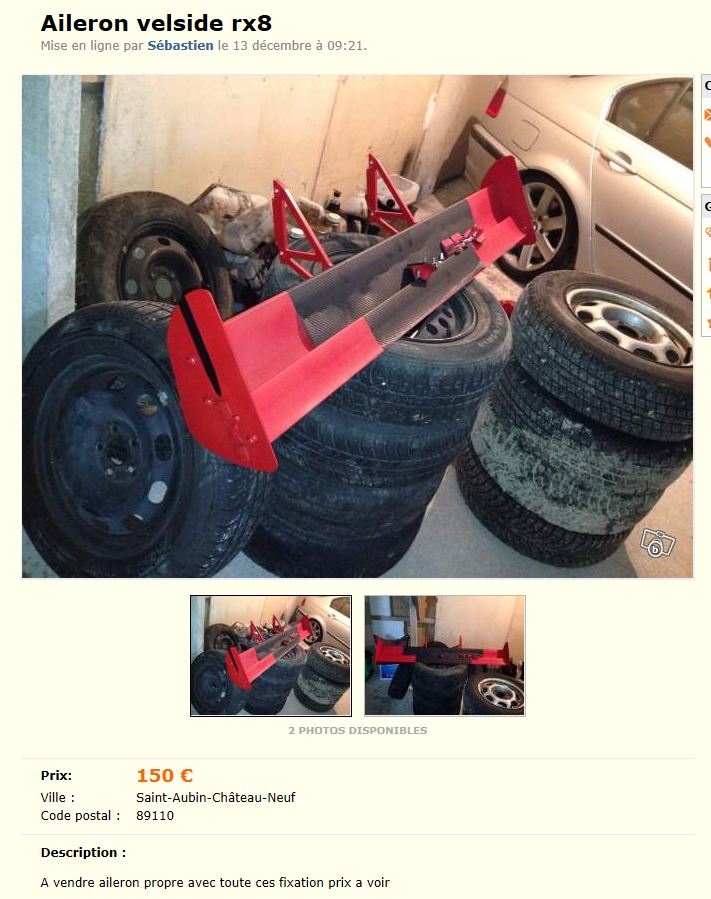The image size is (711, 899).
Task: Select the first photo thumbnail
Action: pos(270,655)
